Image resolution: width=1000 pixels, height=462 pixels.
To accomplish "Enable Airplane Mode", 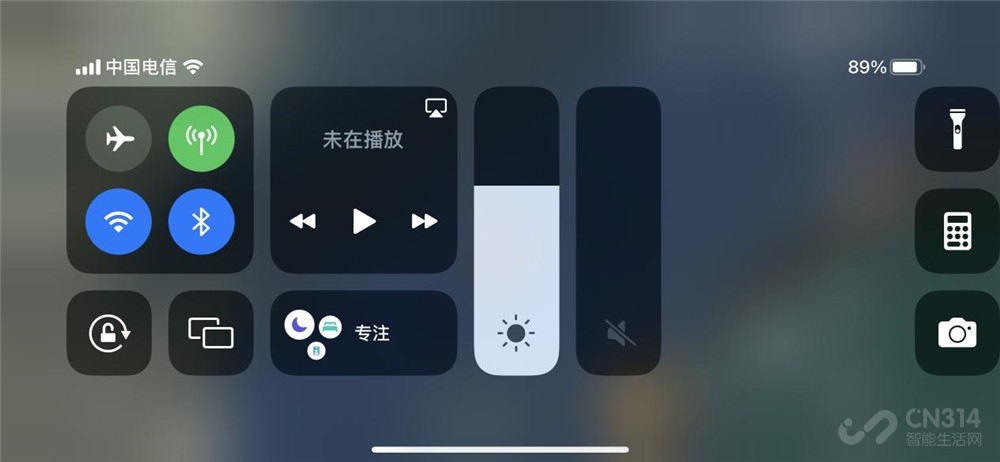I will point(119,139).
